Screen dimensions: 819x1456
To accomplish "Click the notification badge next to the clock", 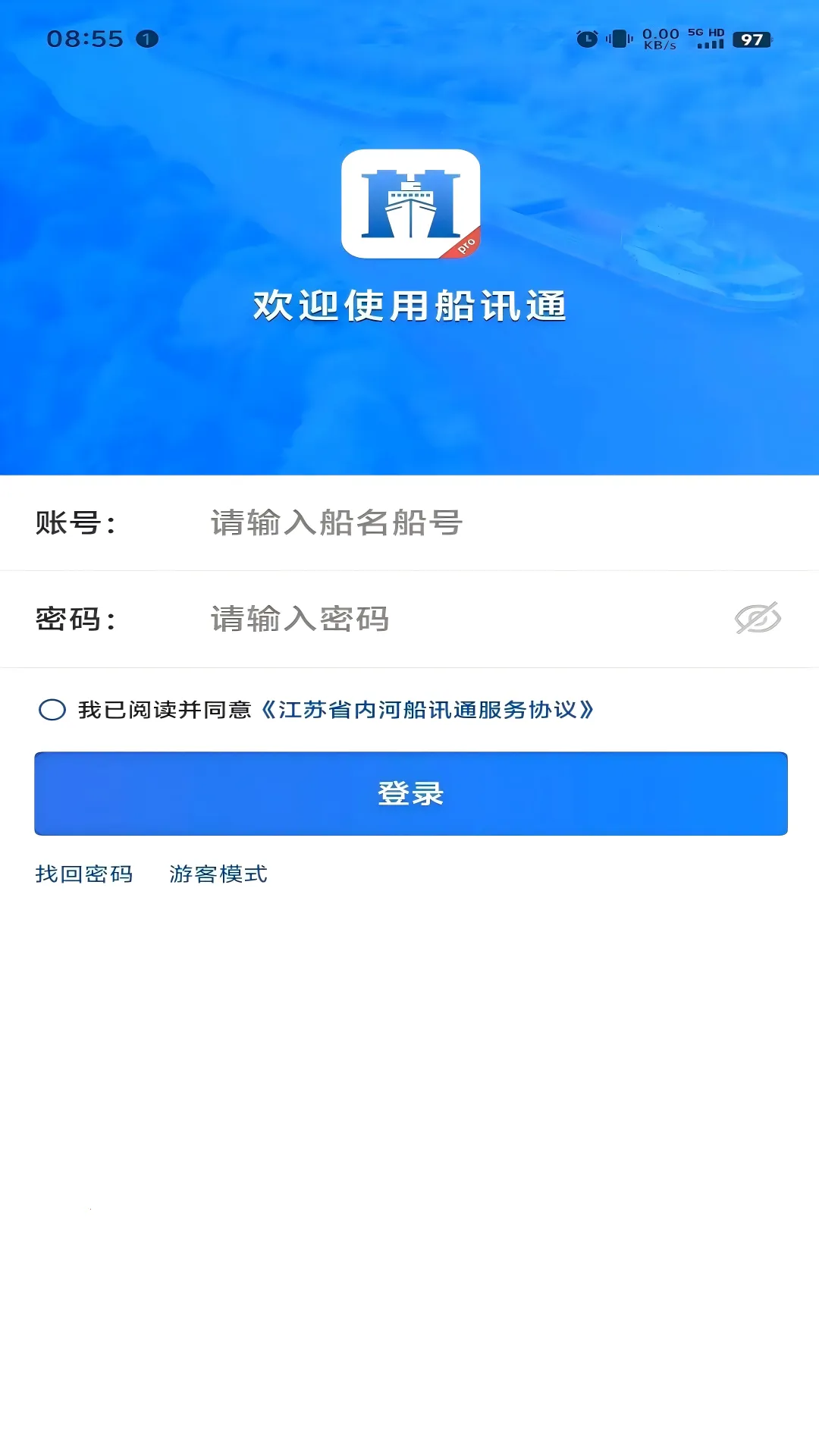I will click(146, 37).
